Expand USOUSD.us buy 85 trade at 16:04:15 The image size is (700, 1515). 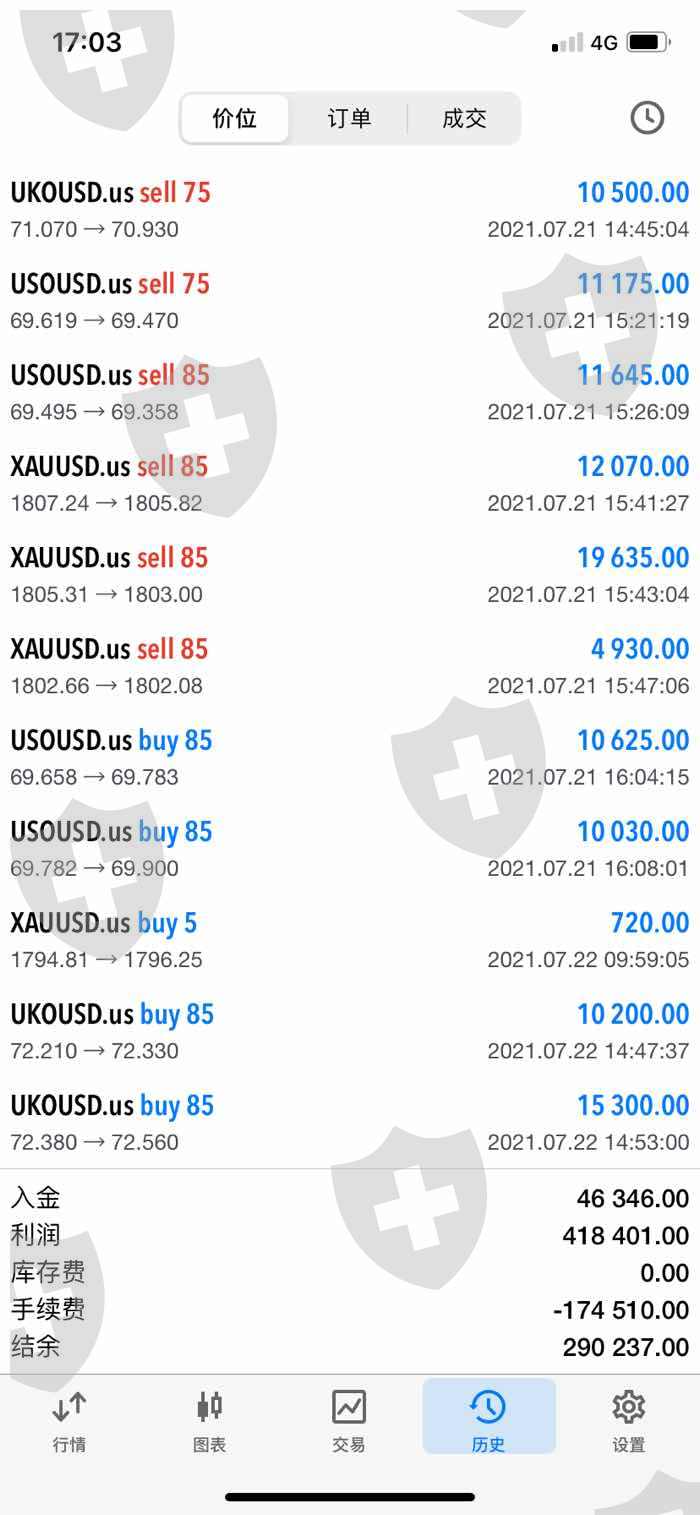click(x=350, y=758)
